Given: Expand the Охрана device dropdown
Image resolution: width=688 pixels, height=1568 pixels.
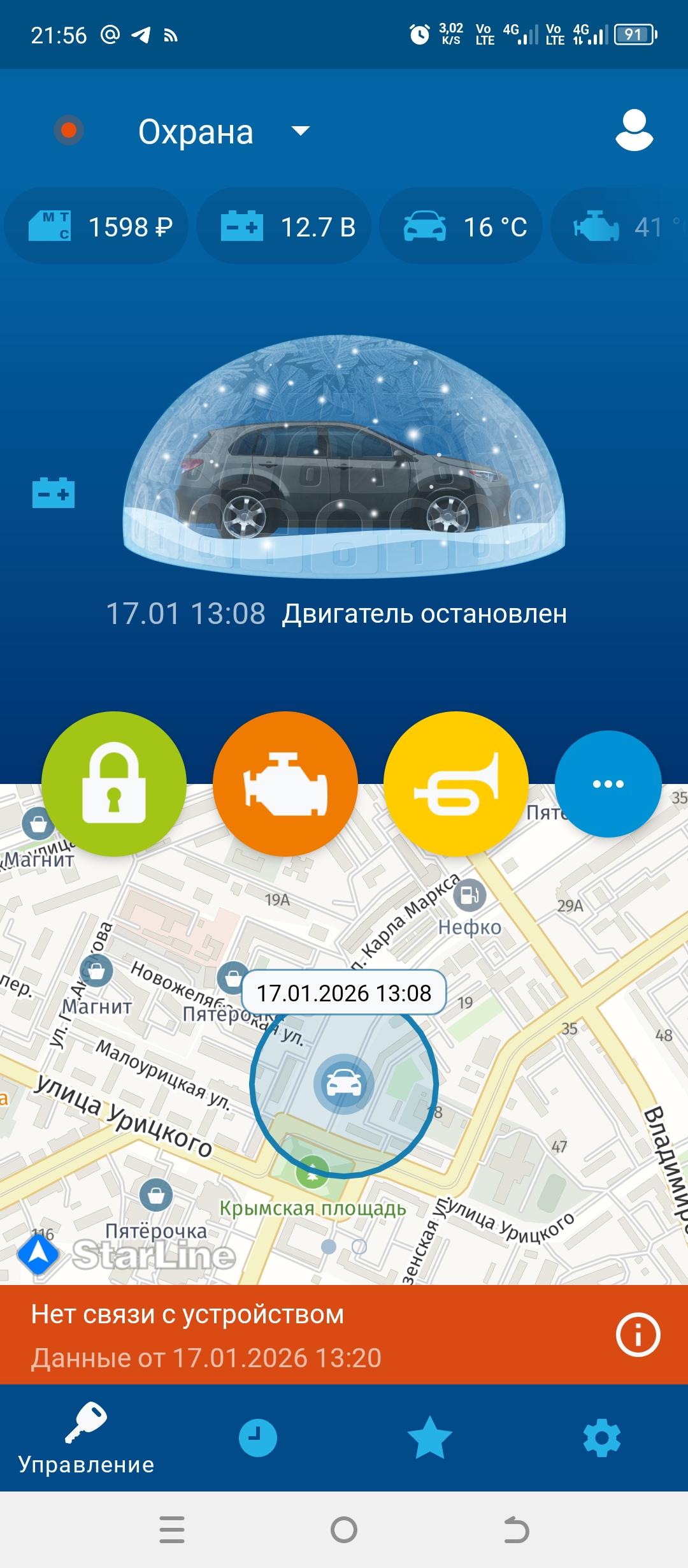Looking at the screenshot, I should [299, 131].
